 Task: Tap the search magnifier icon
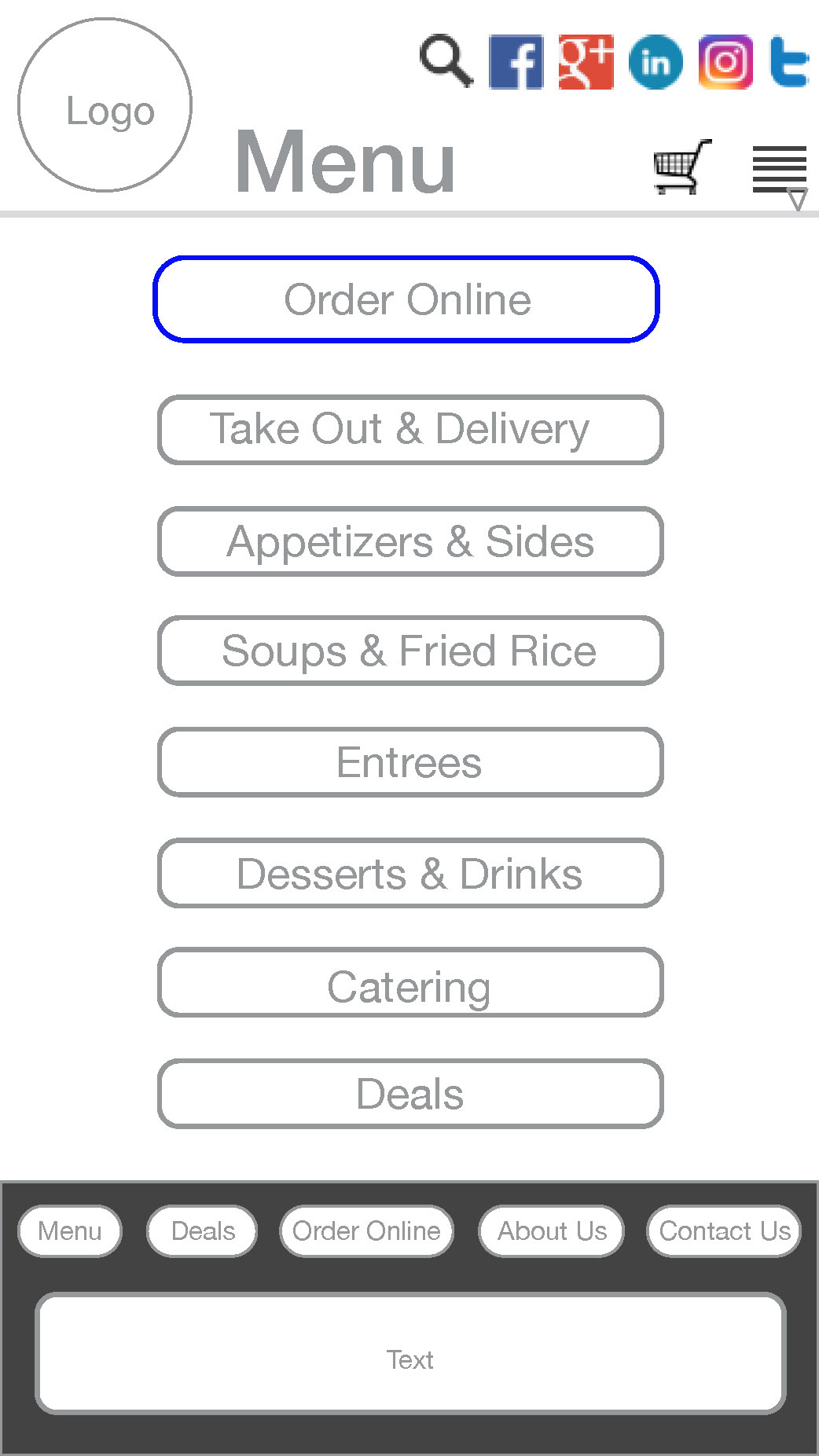pos(446,61)
